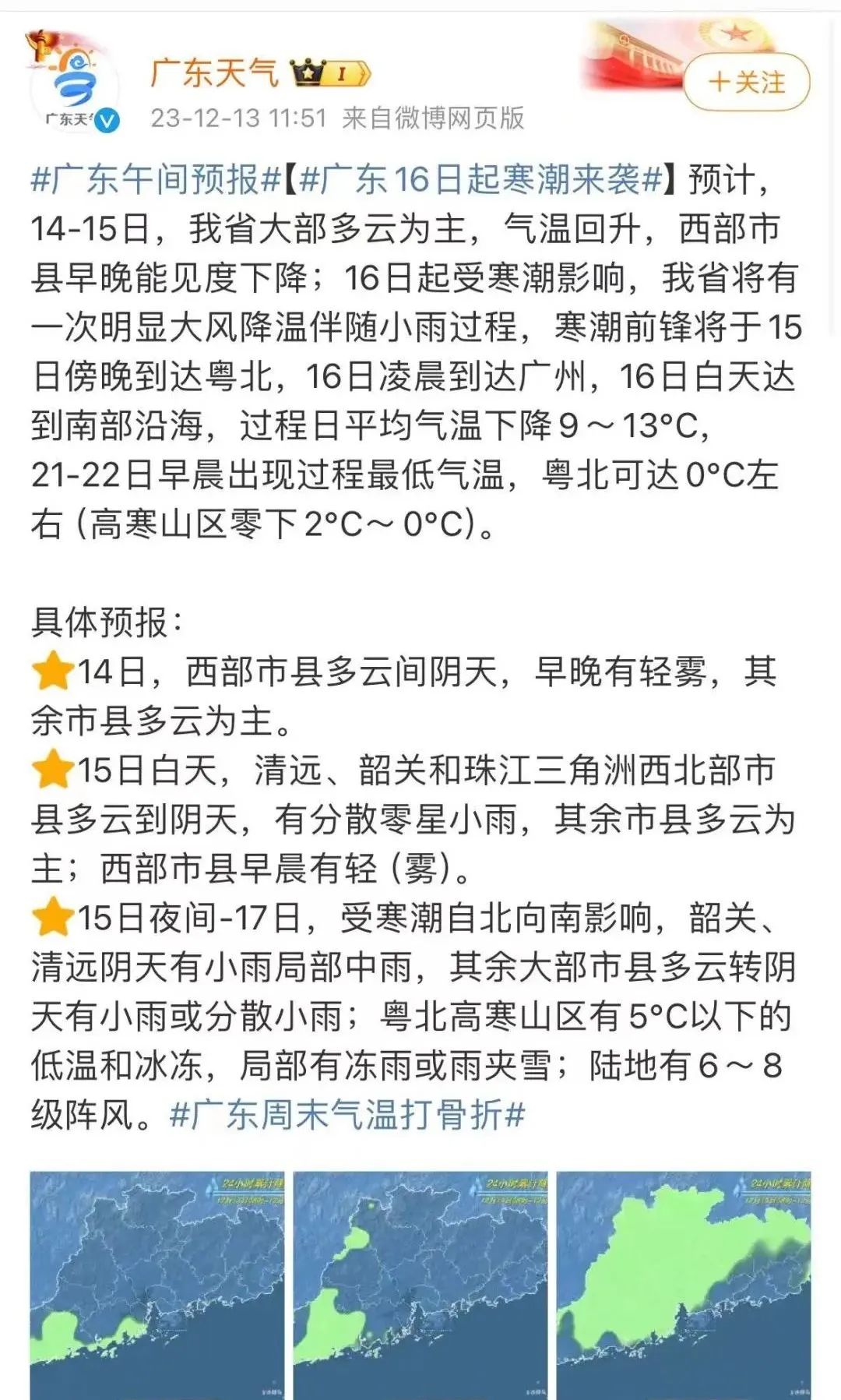Screen dimensions: 841x1400
Task: View the third rainfall forecast map image
Action: tap(684, 1285)
